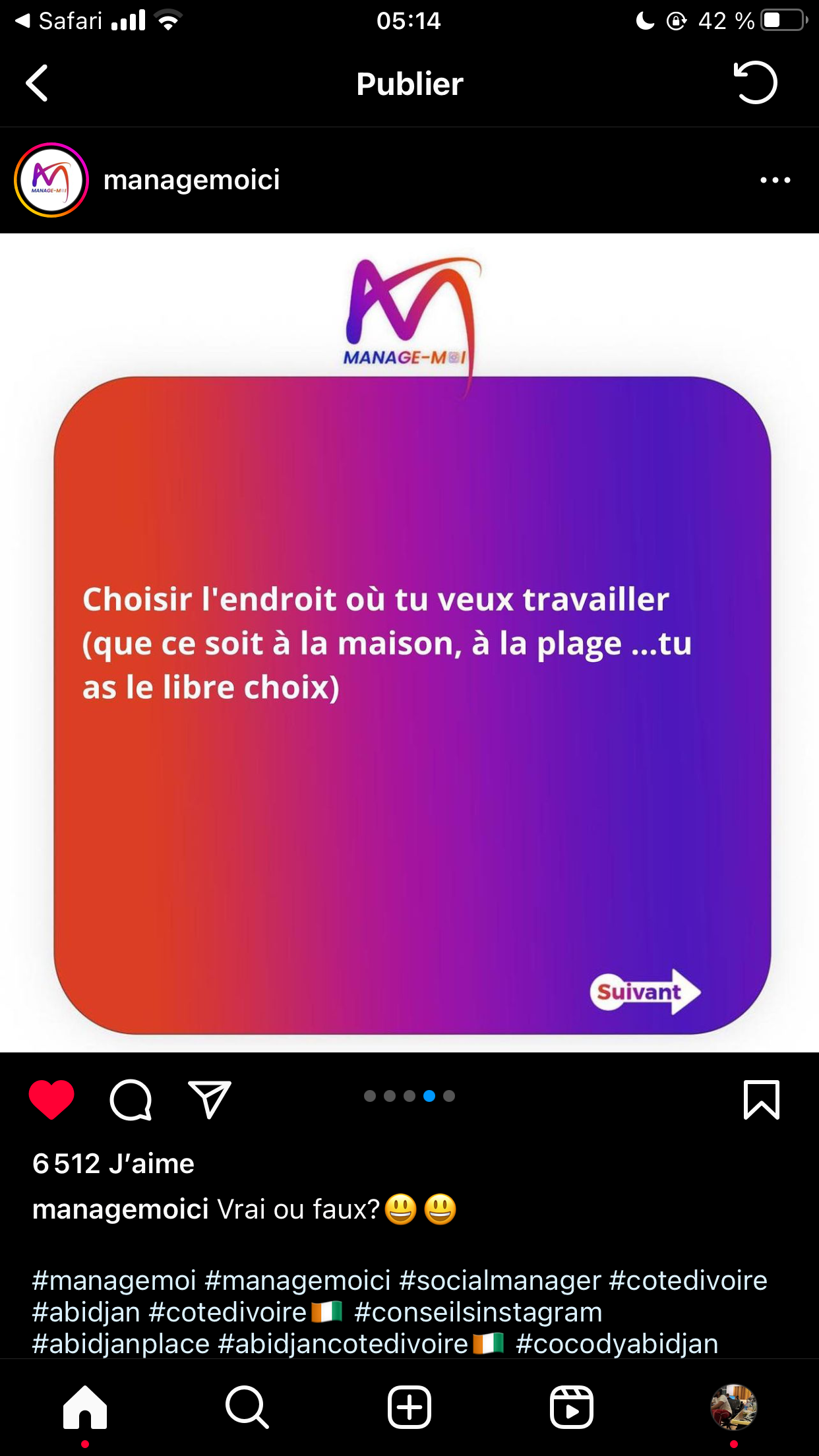Screen dimensions: 819x1456
Task: Save the post with the bookmark icon
Action: click(x=762, y=1099)
